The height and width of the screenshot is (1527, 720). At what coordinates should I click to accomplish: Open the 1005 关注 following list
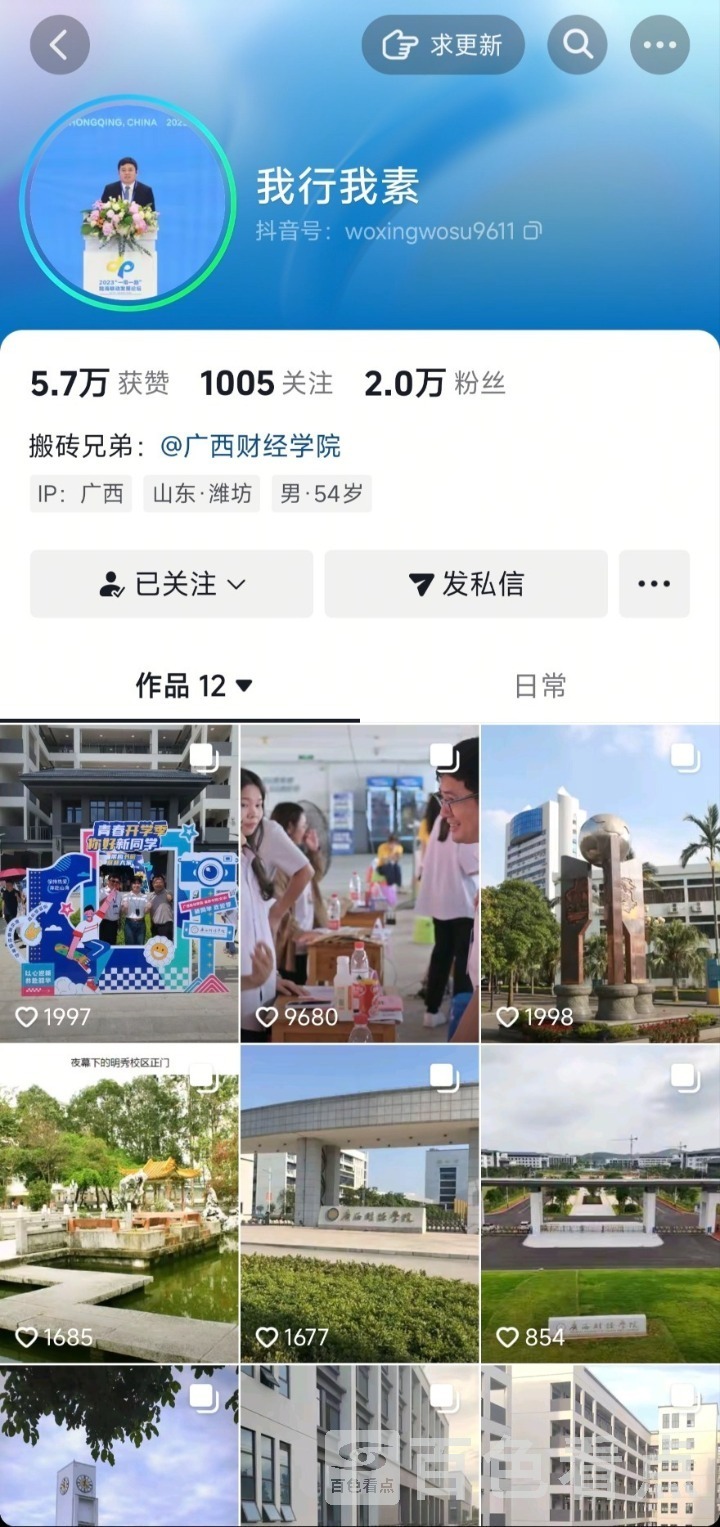click(266, 383)
